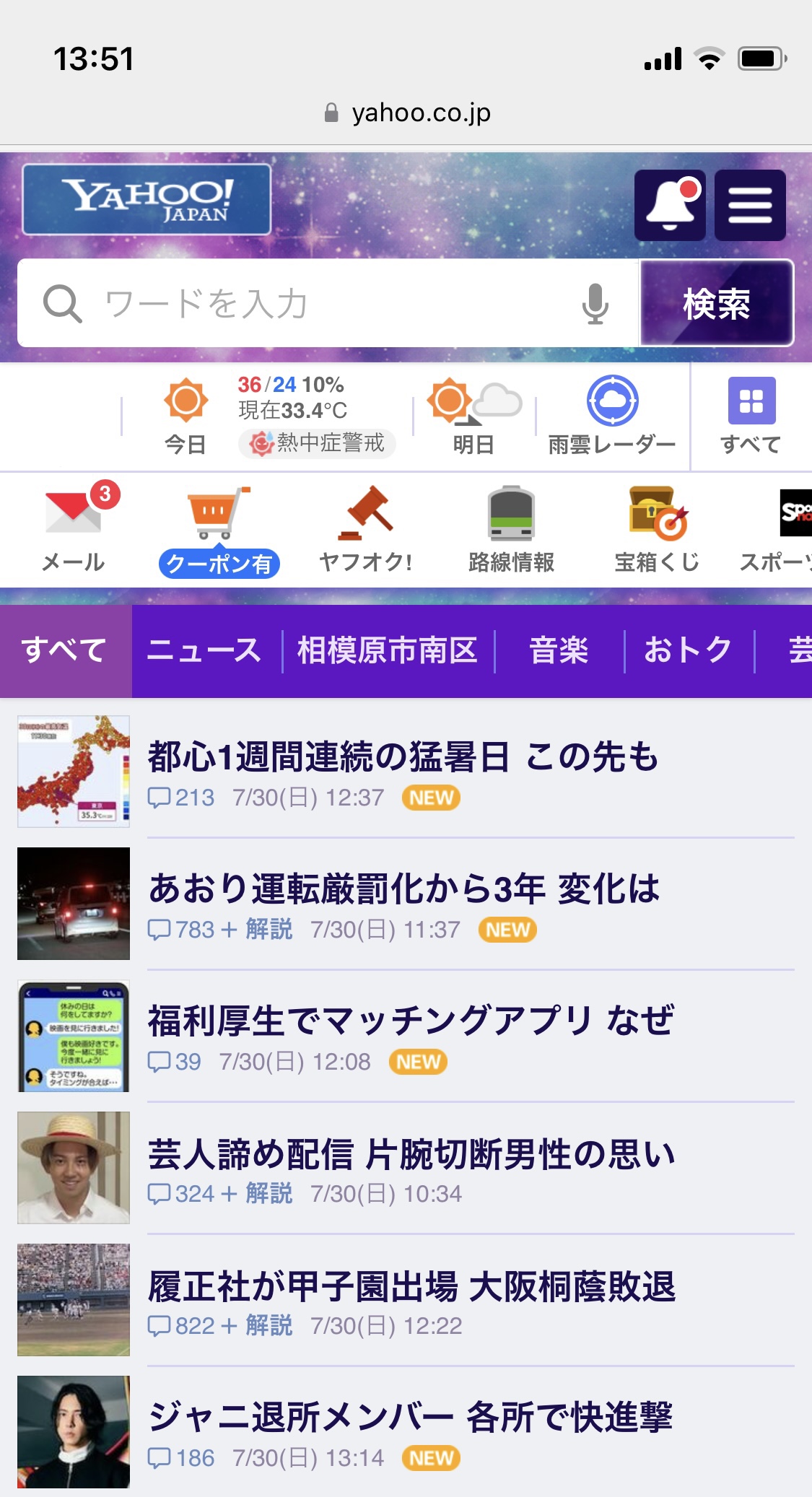Open the notifications bell
This screenshot has height=1497, width=812.
click(669, 205)
